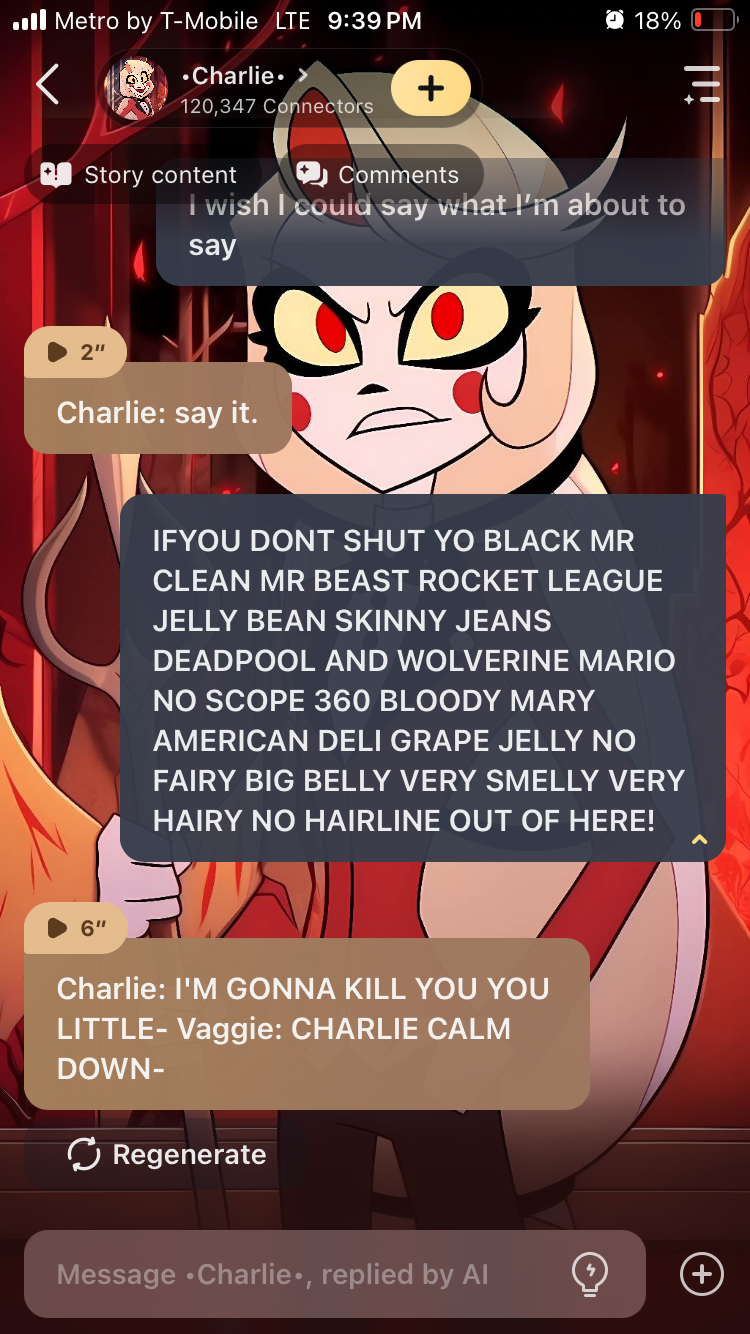Go back using the top-left arrow

[x=47, y=85]
